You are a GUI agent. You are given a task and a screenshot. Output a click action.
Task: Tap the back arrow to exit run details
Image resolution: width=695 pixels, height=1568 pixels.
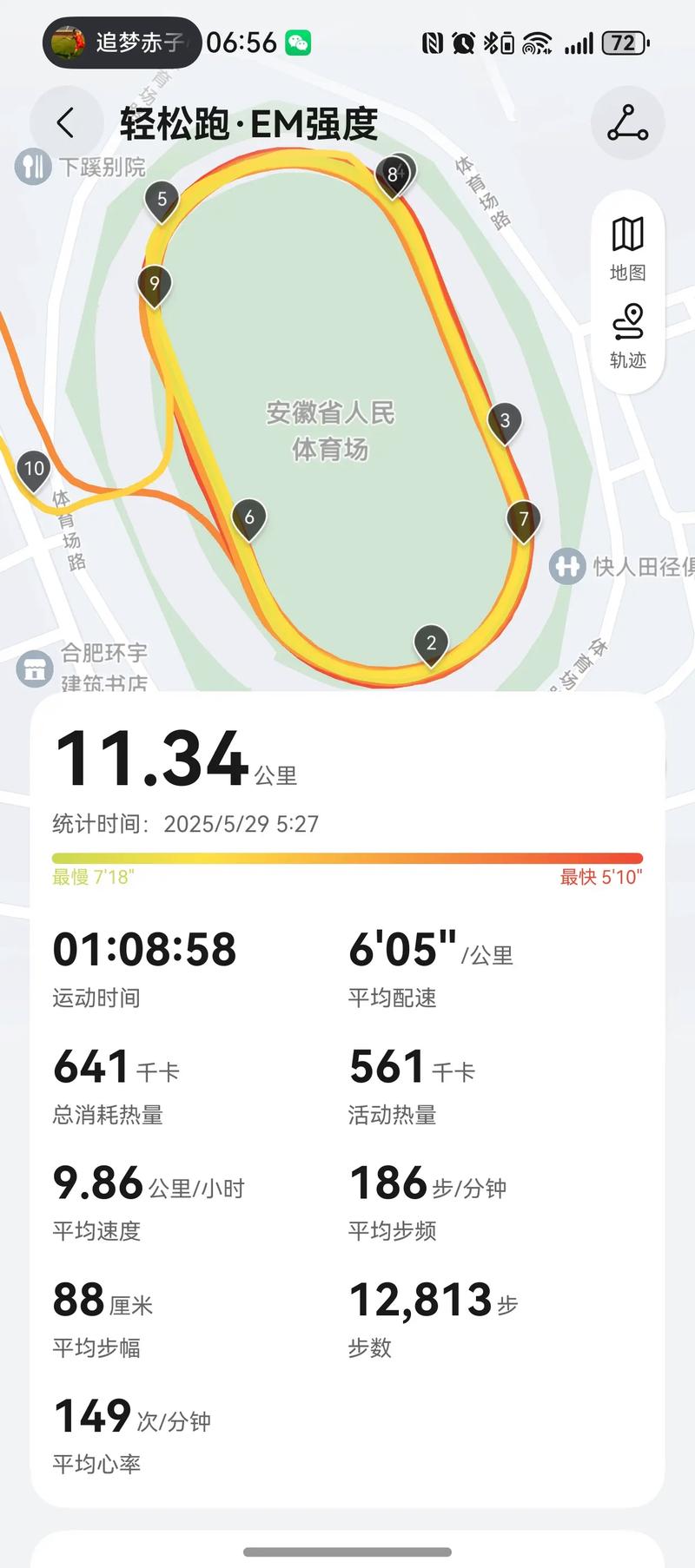point(66,122)
